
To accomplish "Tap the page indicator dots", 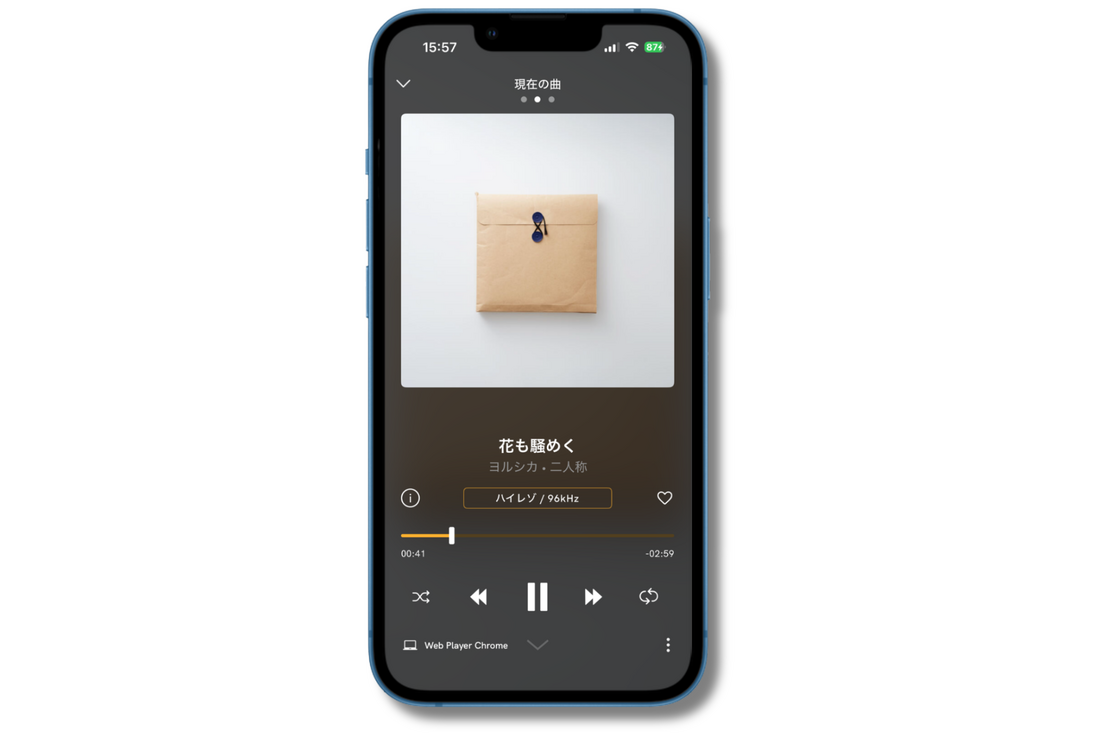I will 537,100.
